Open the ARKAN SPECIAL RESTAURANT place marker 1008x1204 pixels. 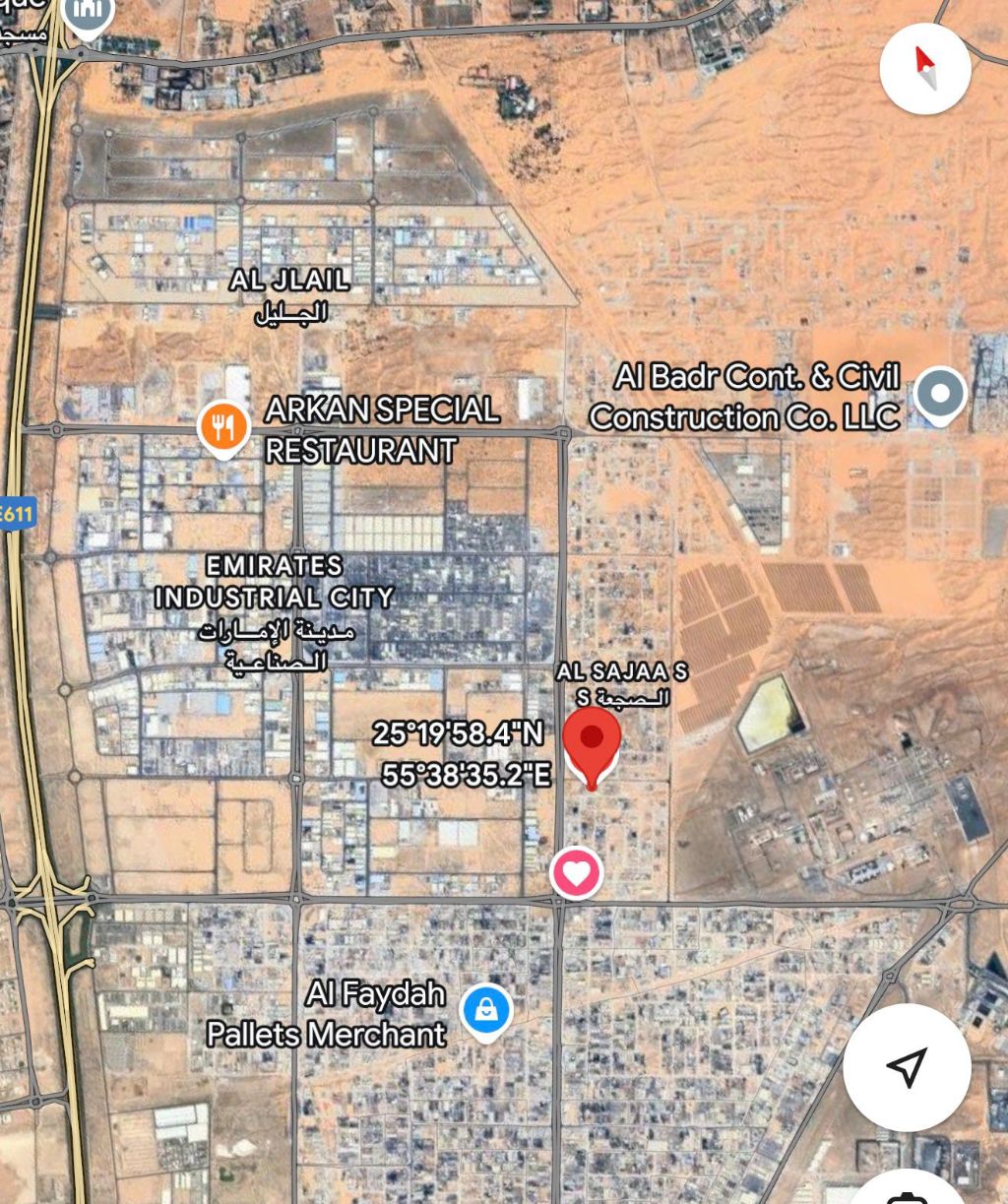[224, 427]
